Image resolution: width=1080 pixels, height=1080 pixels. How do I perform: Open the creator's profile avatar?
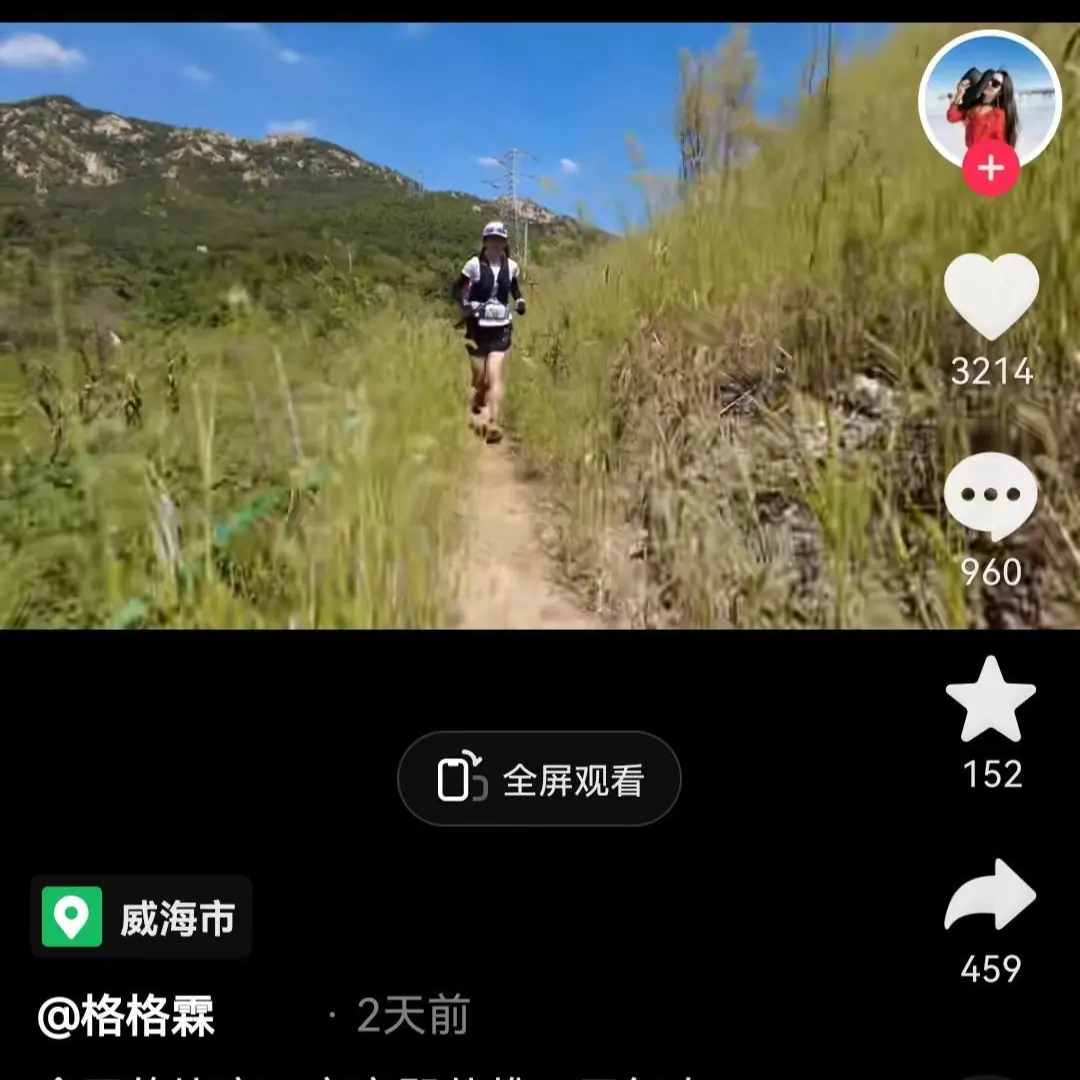(x=989, y=98)
